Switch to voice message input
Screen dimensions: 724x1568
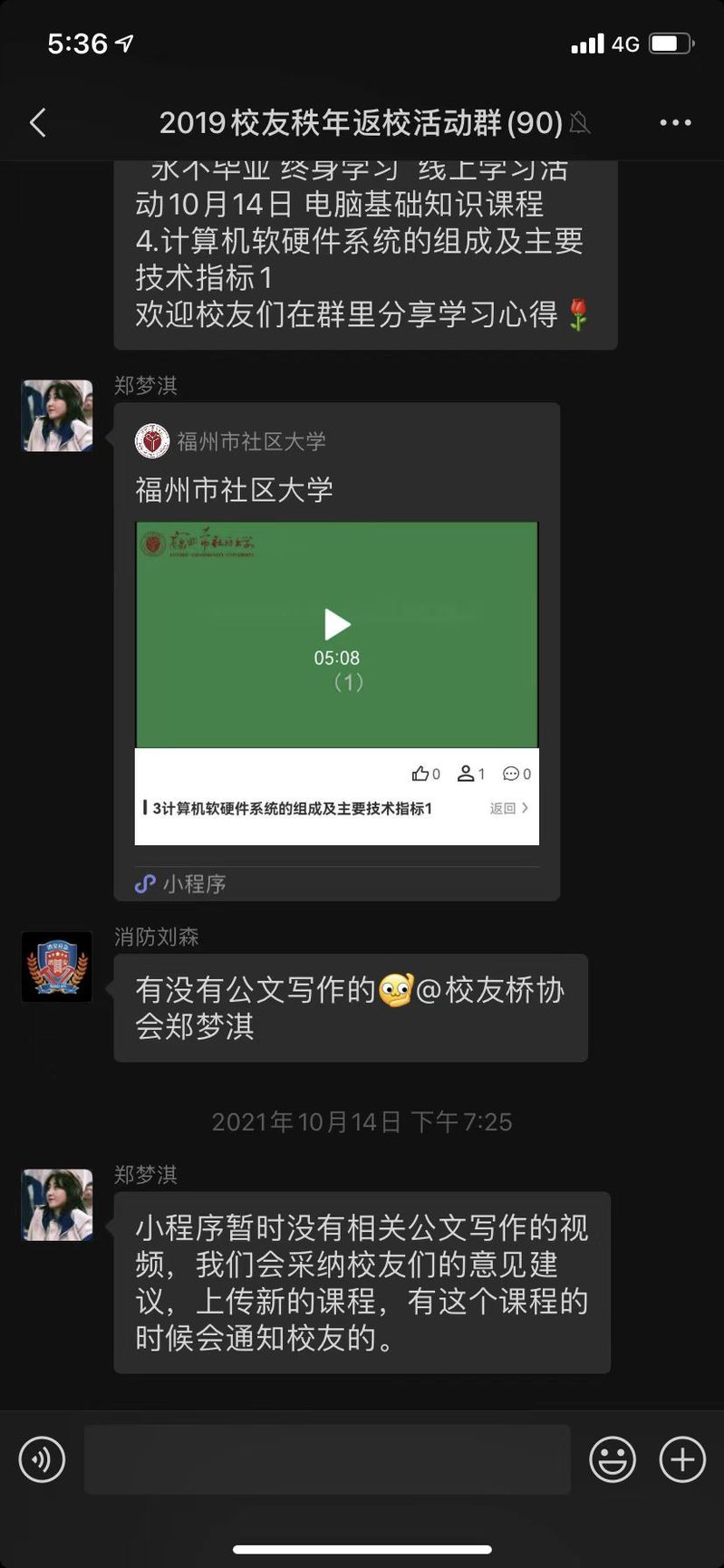pyautogui.click(x=42, y=1459)
